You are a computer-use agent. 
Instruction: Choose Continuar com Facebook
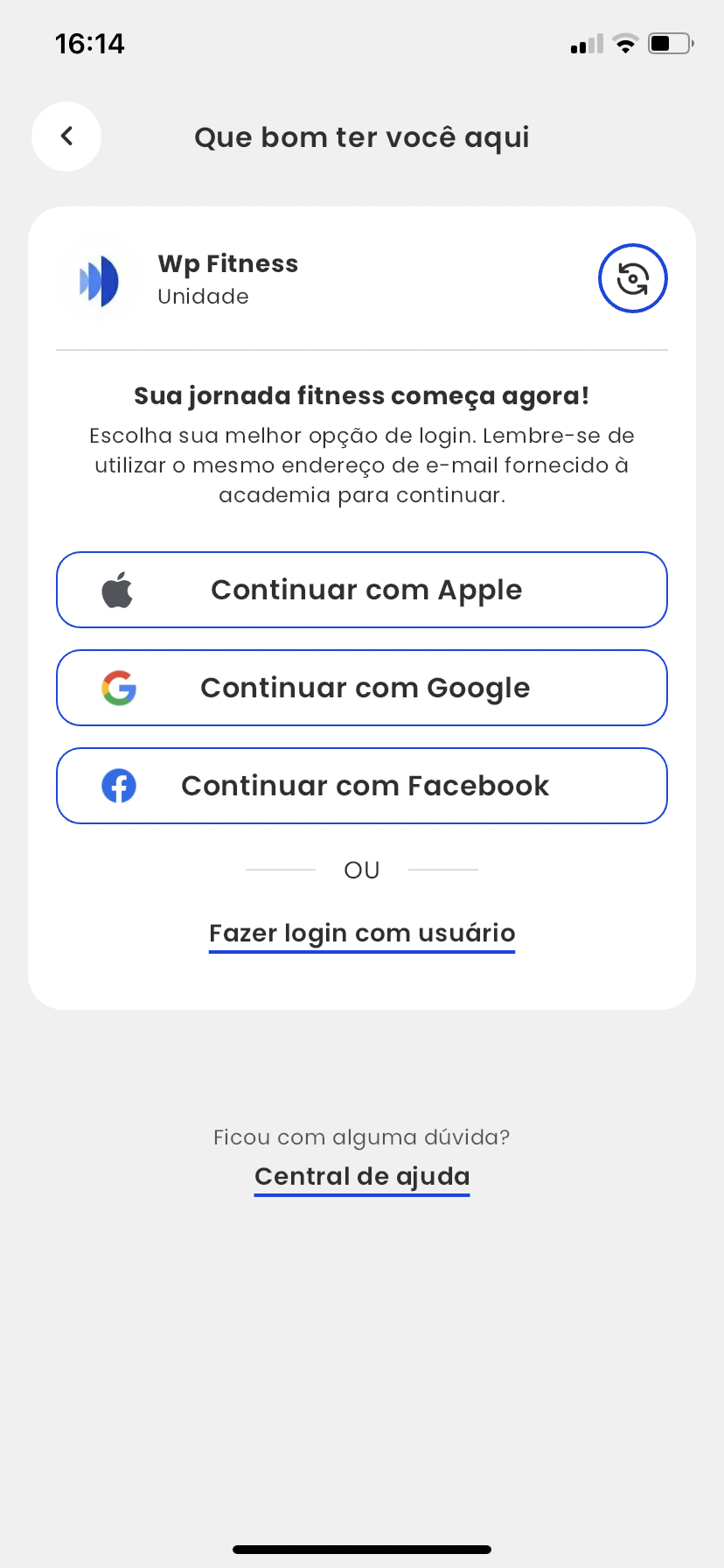point(362,786)
